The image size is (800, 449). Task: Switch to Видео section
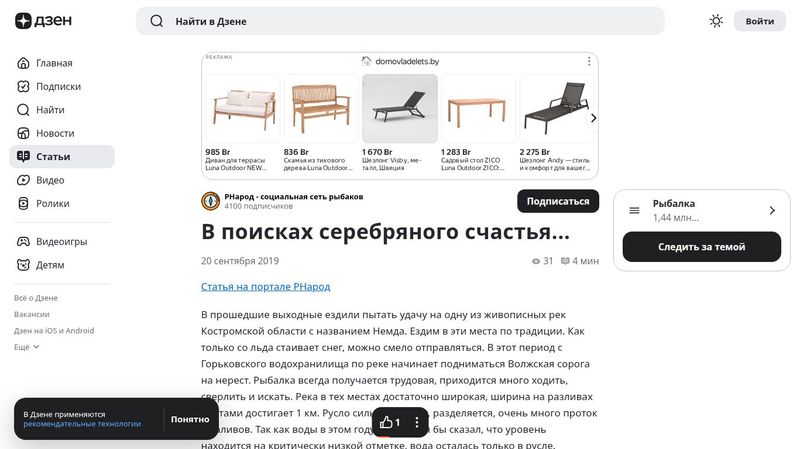point(50,180)
